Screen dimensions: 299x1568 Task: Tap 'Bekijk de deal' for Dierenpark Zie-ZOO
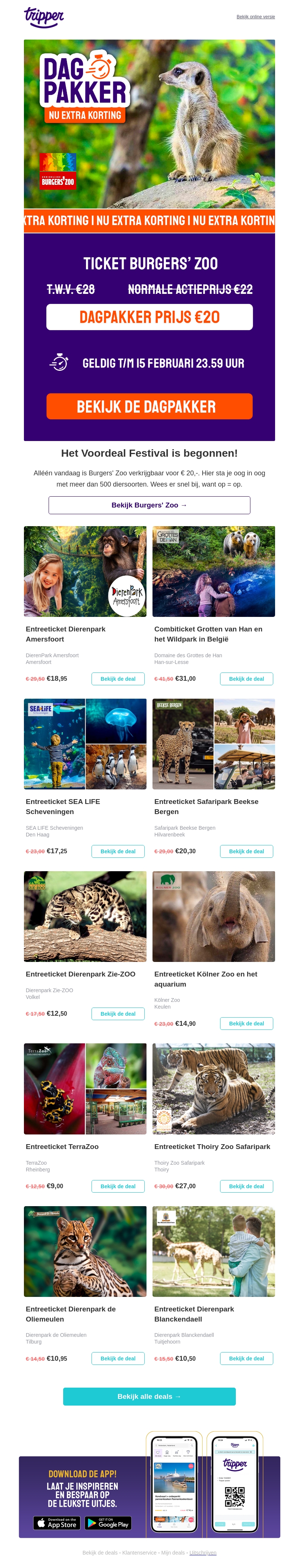[117, 1013]
